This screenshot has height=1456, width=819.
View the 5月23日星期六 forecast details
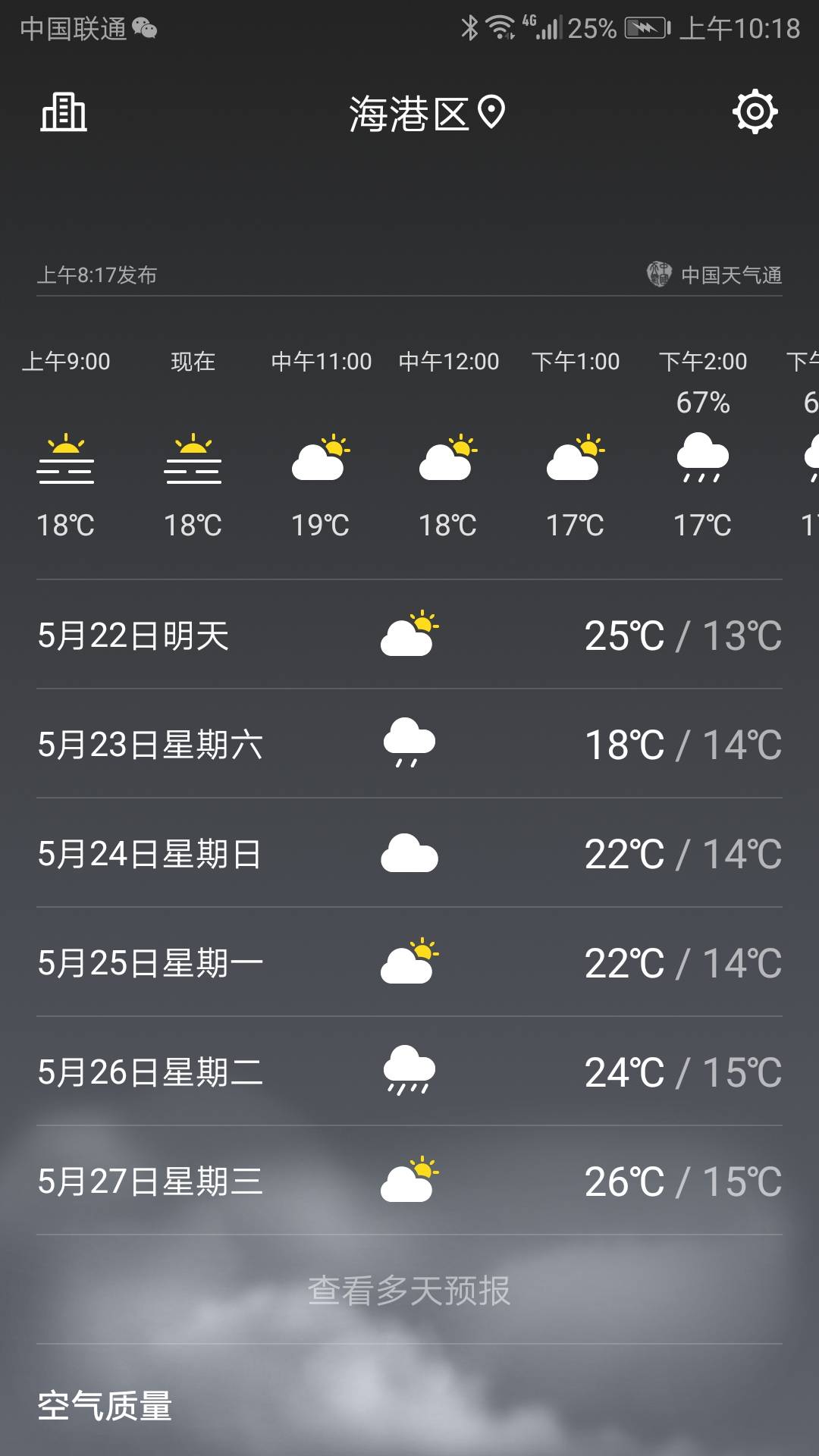[x=409, y=744]
